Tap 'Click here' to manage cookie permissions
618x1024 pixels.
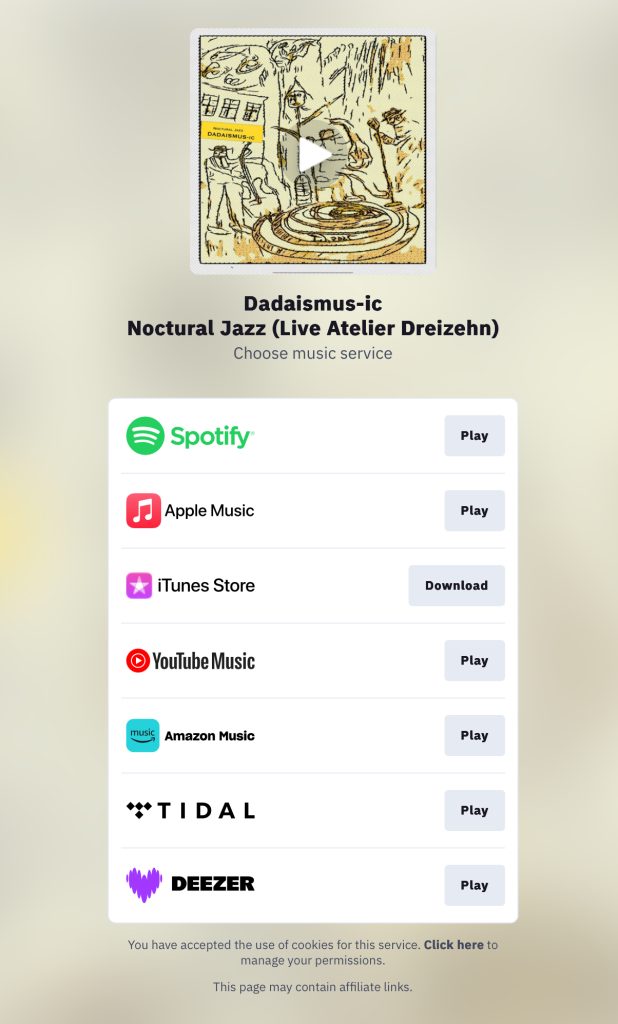click(453, 945)
